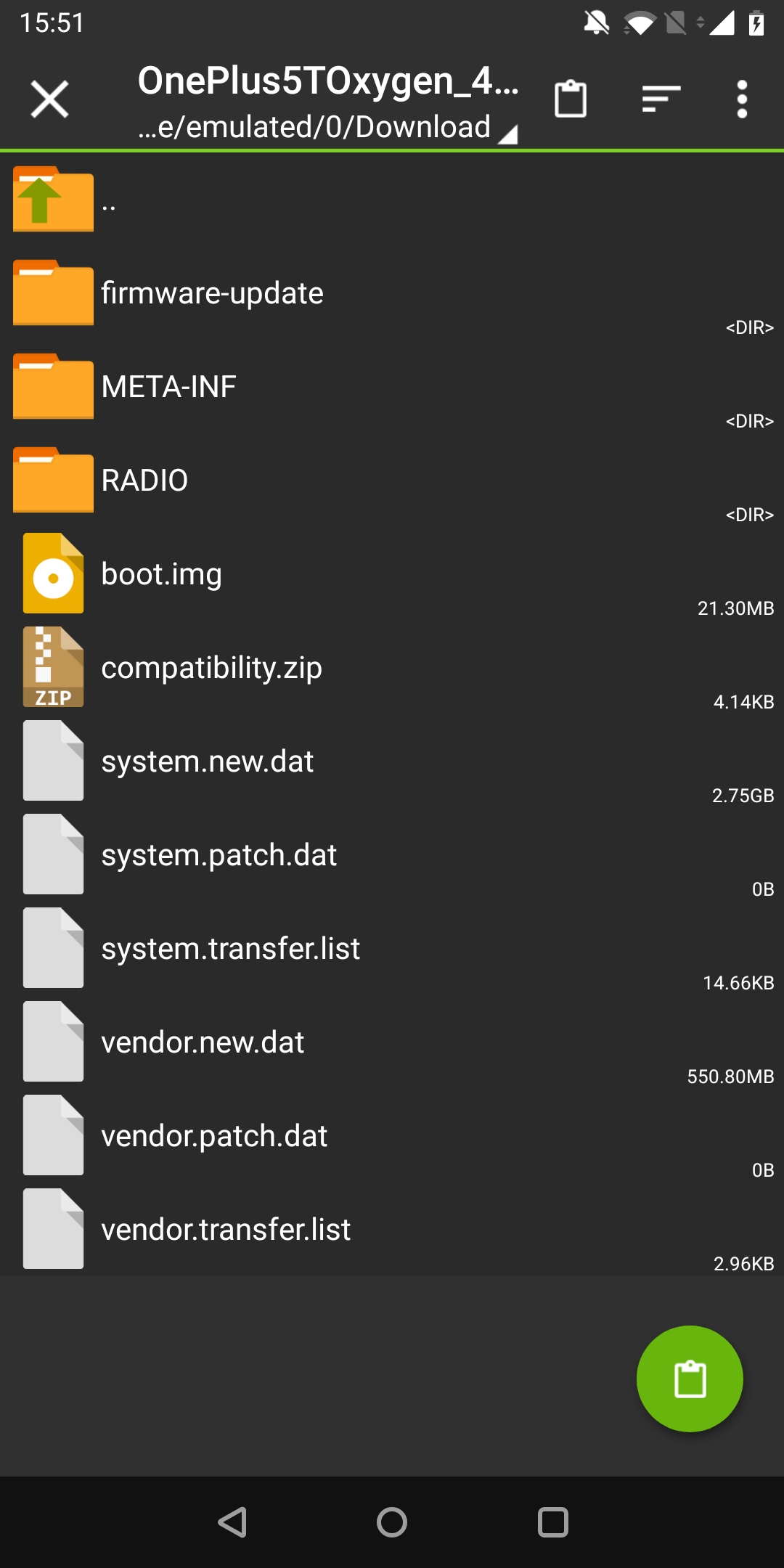Close the archive view with the X
784x1568 pixels.
pos(49,99)
